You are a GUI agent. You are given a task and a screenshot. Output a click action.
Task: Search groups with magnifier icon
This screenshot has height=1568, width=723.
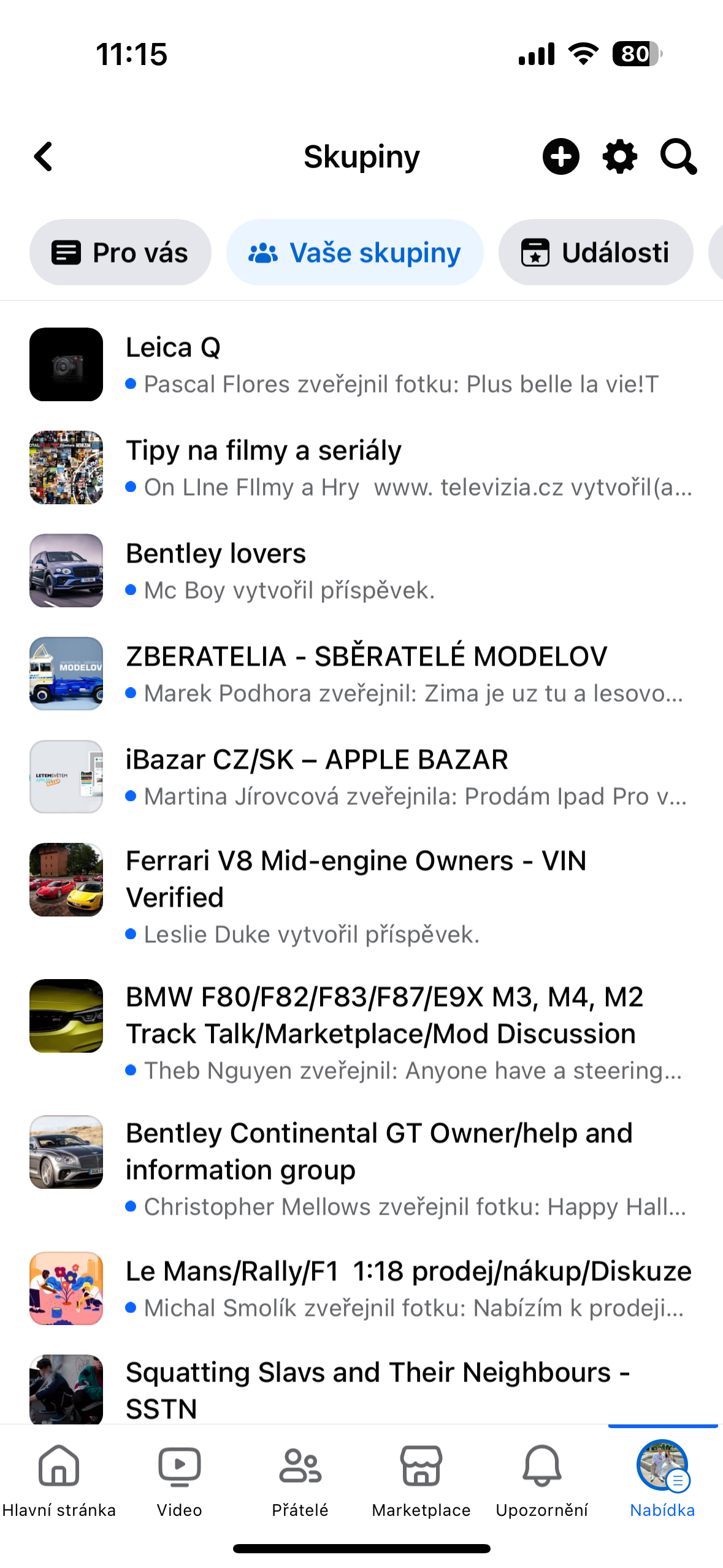coord(678,156)
